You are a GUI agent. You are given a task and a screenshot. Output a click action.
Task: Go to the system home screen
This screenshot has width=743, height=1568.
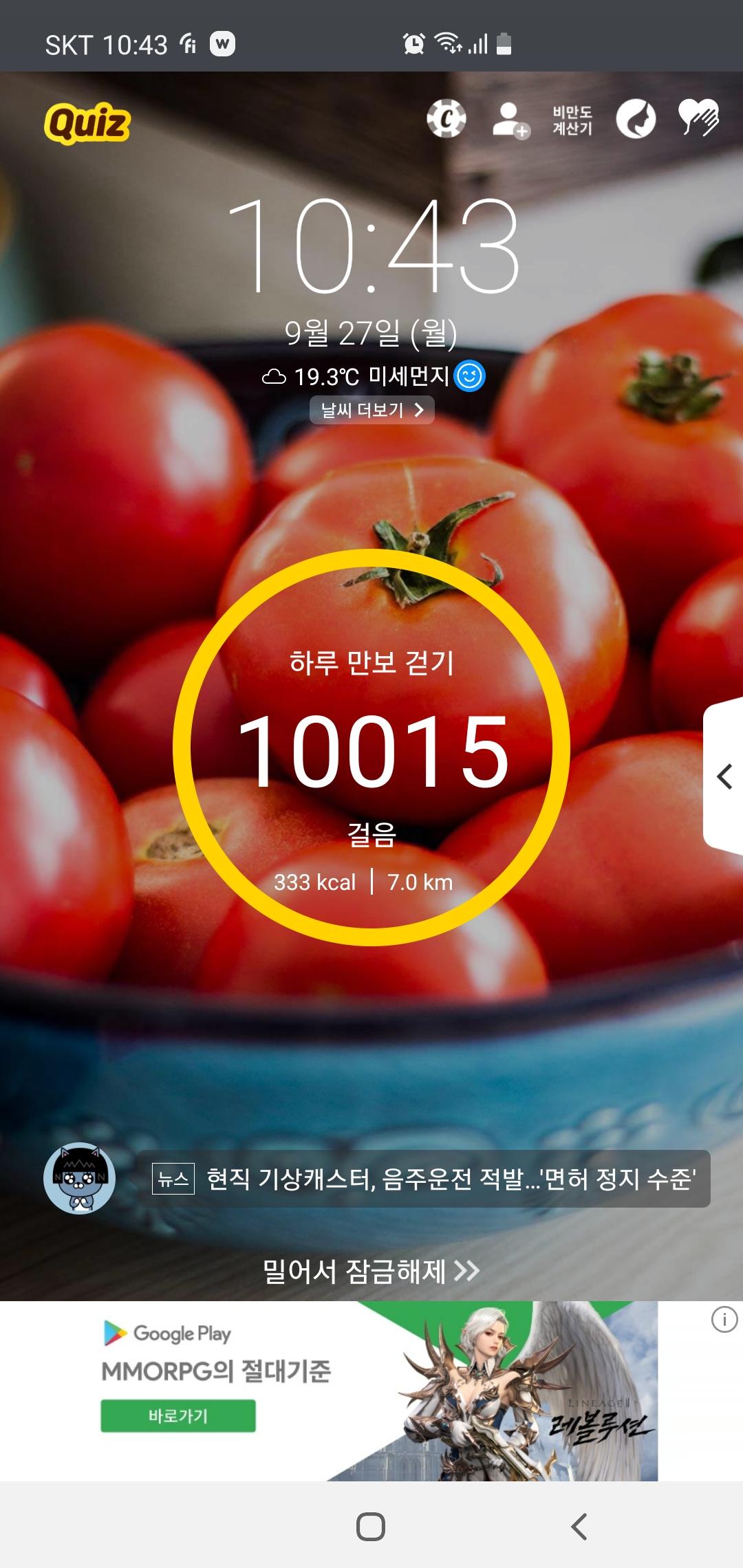[371, 1527]
